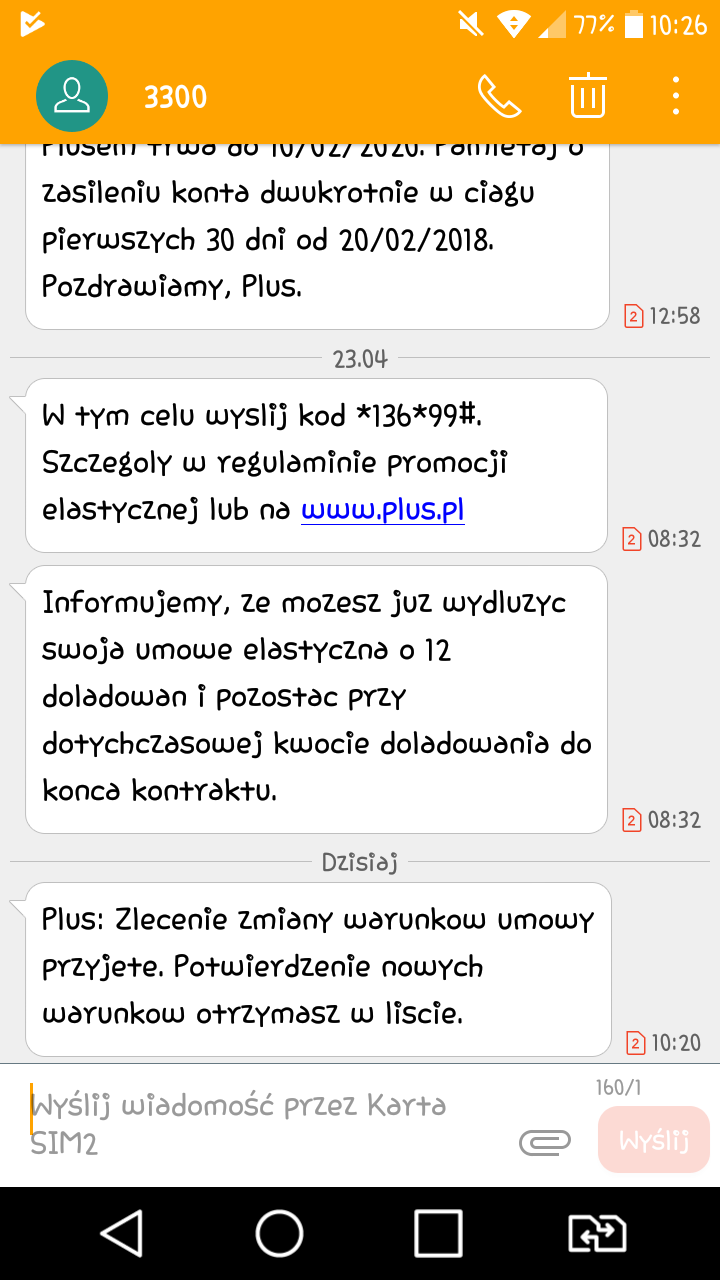Open the www.plus.pl link
This screenshot has width=720, height=1280.
pos(383,510)
